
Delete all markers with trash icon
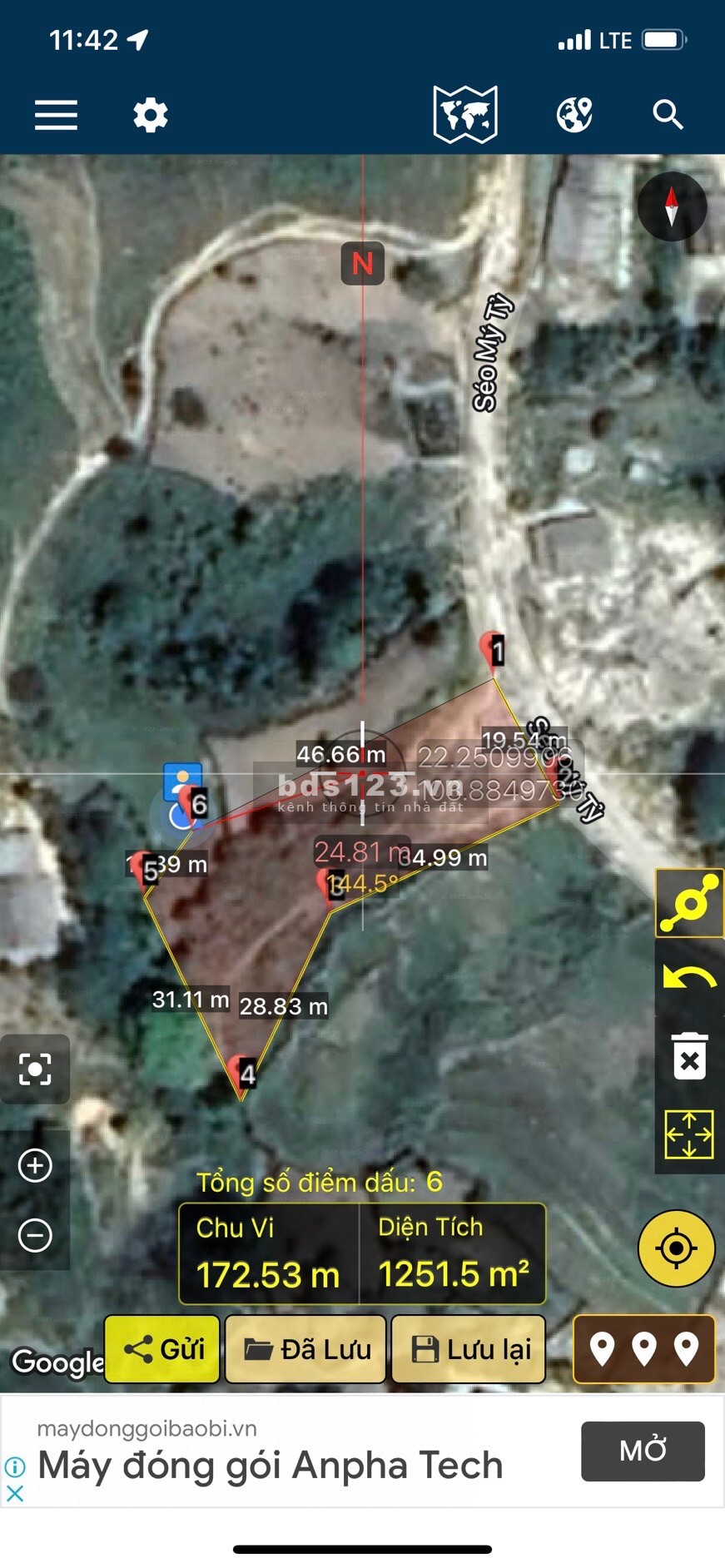(x=689, y=1056)
